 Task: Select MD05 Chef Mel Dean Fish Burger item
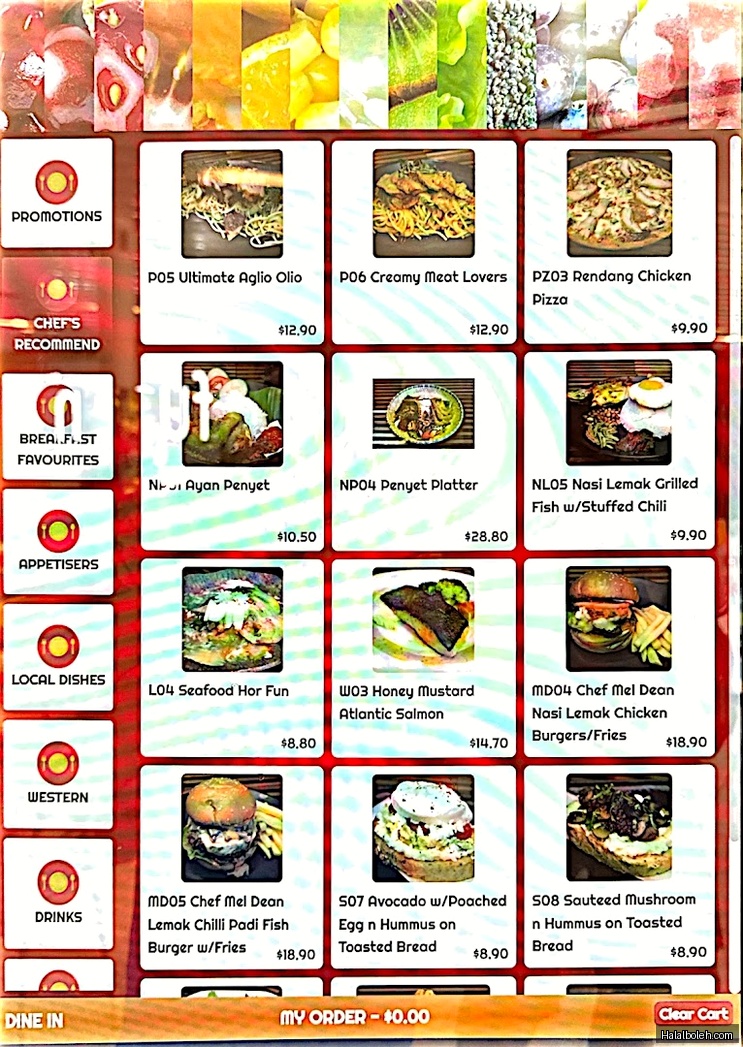click(231, 830)
